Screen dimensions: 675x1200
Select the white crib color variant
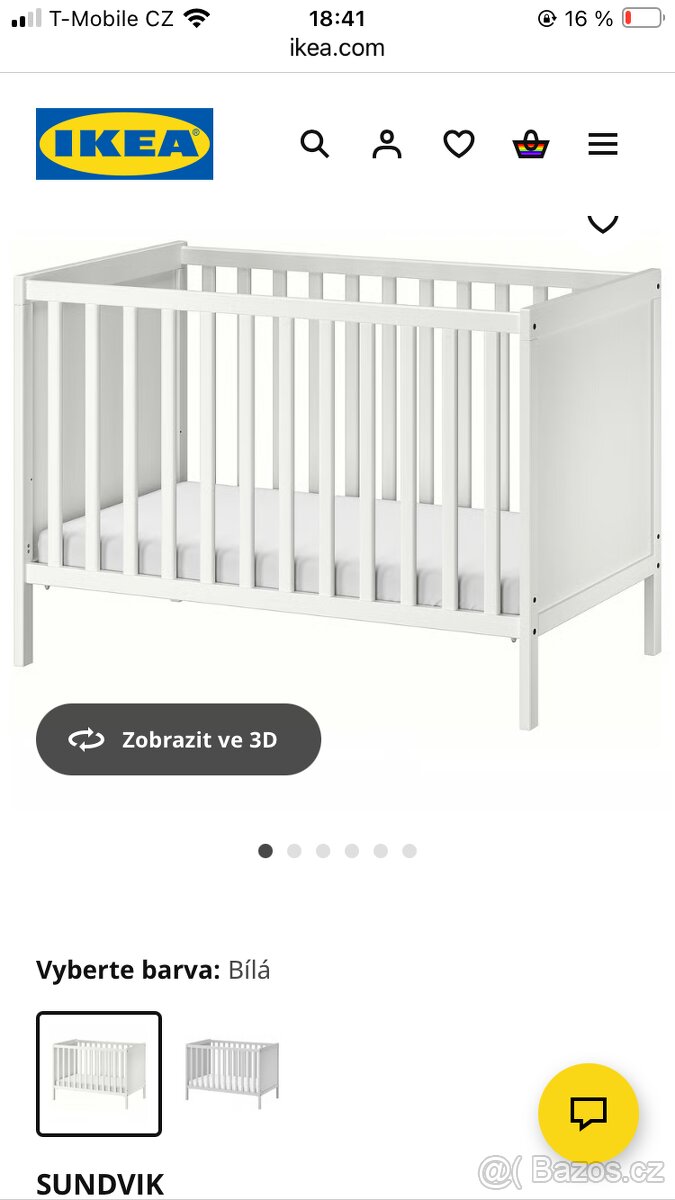coord(99,1073)
